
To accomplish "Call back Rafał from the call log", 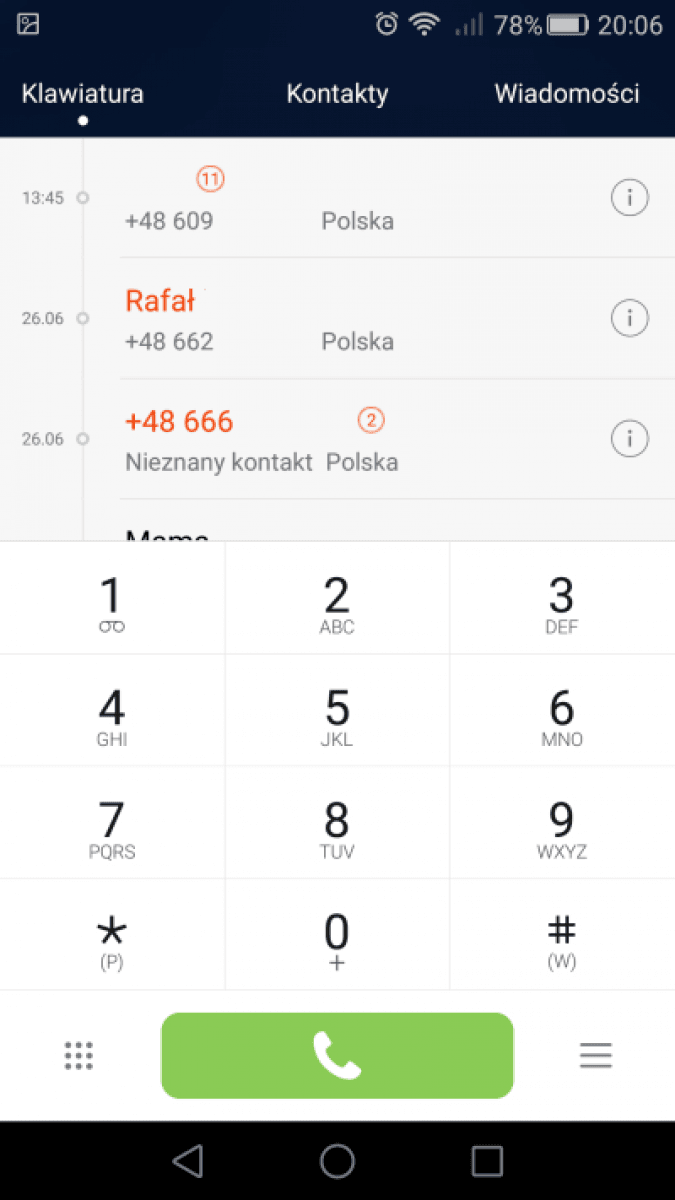I will click(300, 319).
